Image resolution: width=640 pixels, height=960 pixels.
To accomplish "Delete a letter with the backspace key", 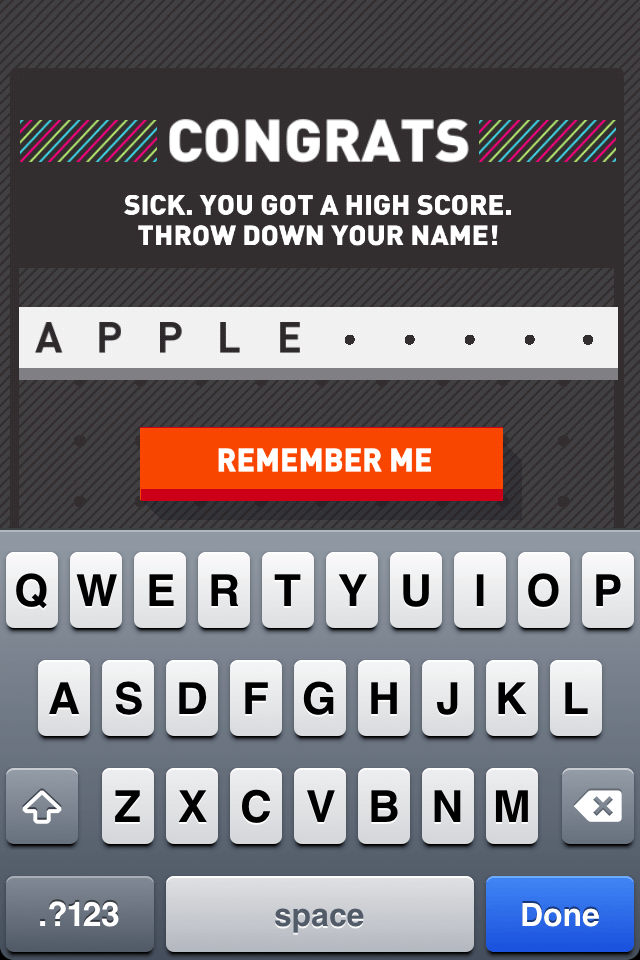I will tap(598, 806).
